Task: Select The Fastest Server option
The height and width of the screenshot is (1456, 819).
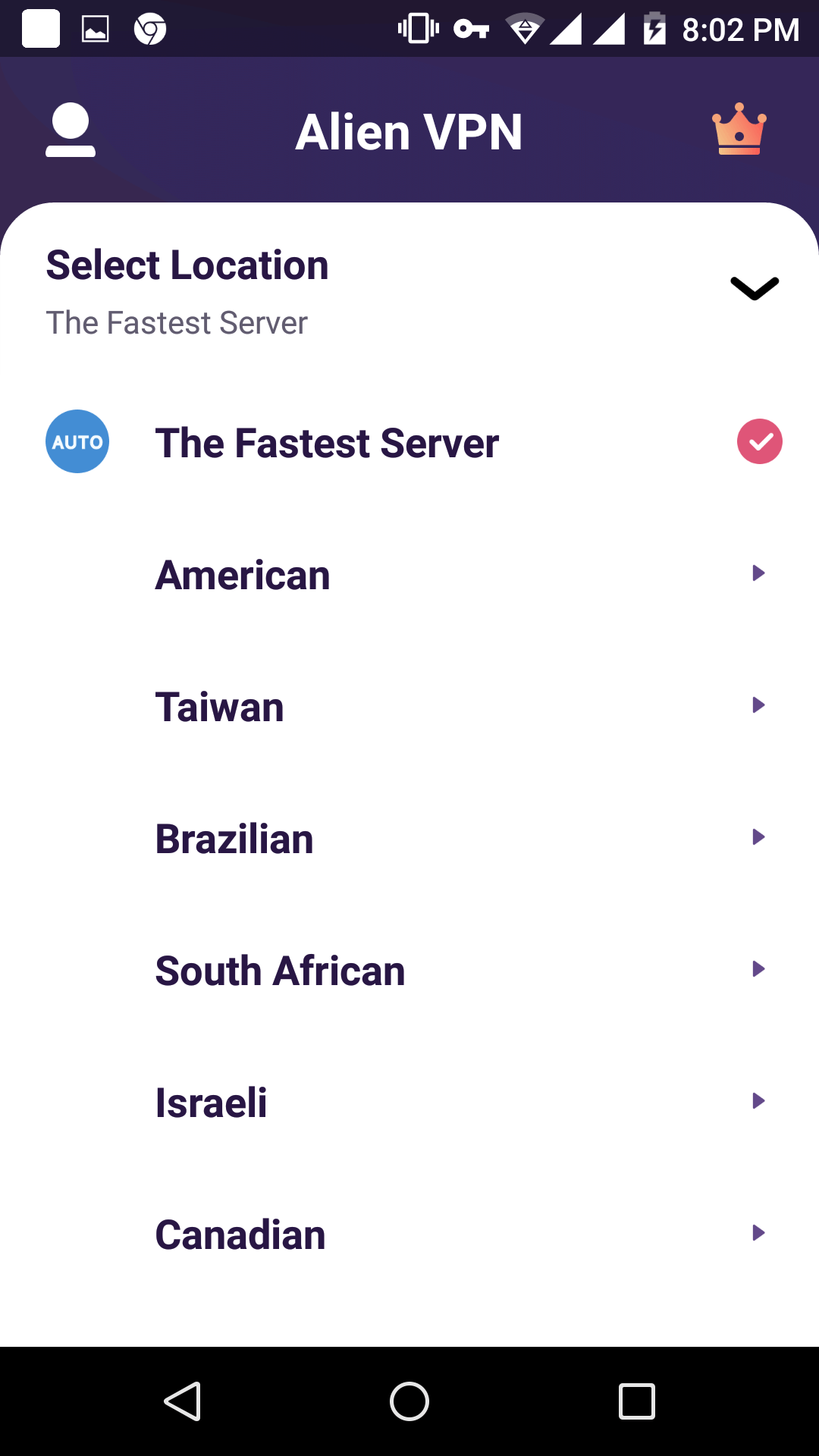Action: coord(327,443)
